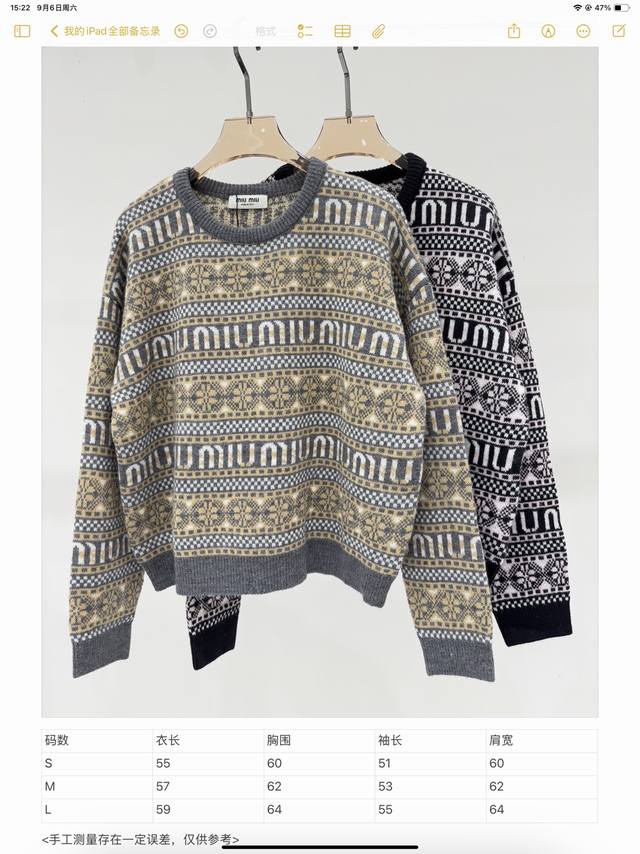Add a table to the note

coord(342,31)
